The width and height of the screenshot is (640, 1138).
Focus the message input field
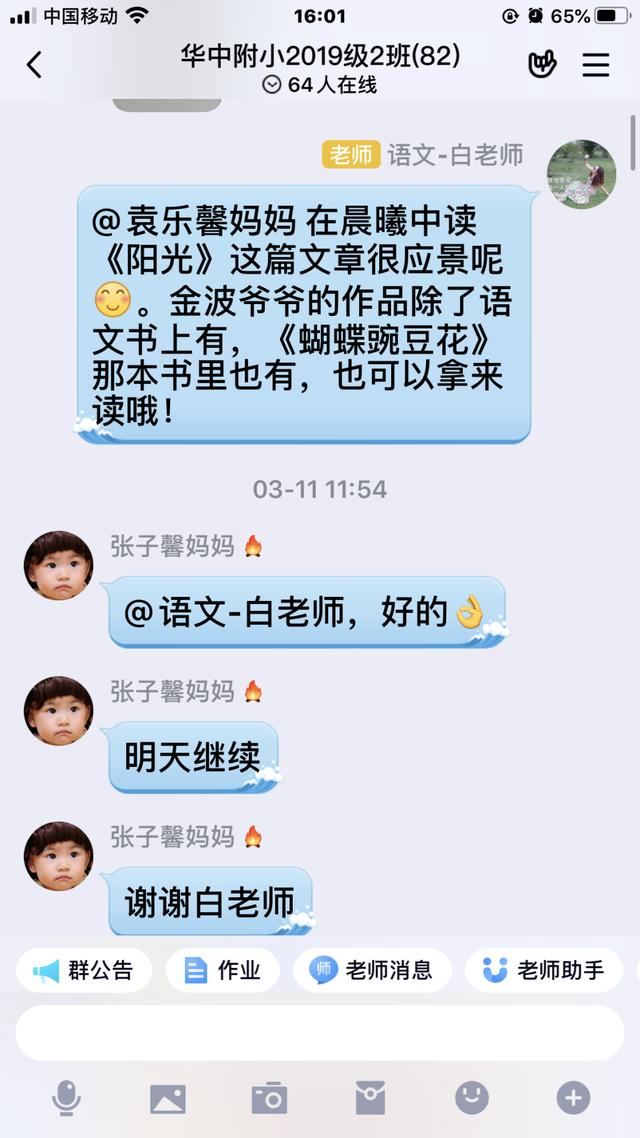(x=319, y=1032)
